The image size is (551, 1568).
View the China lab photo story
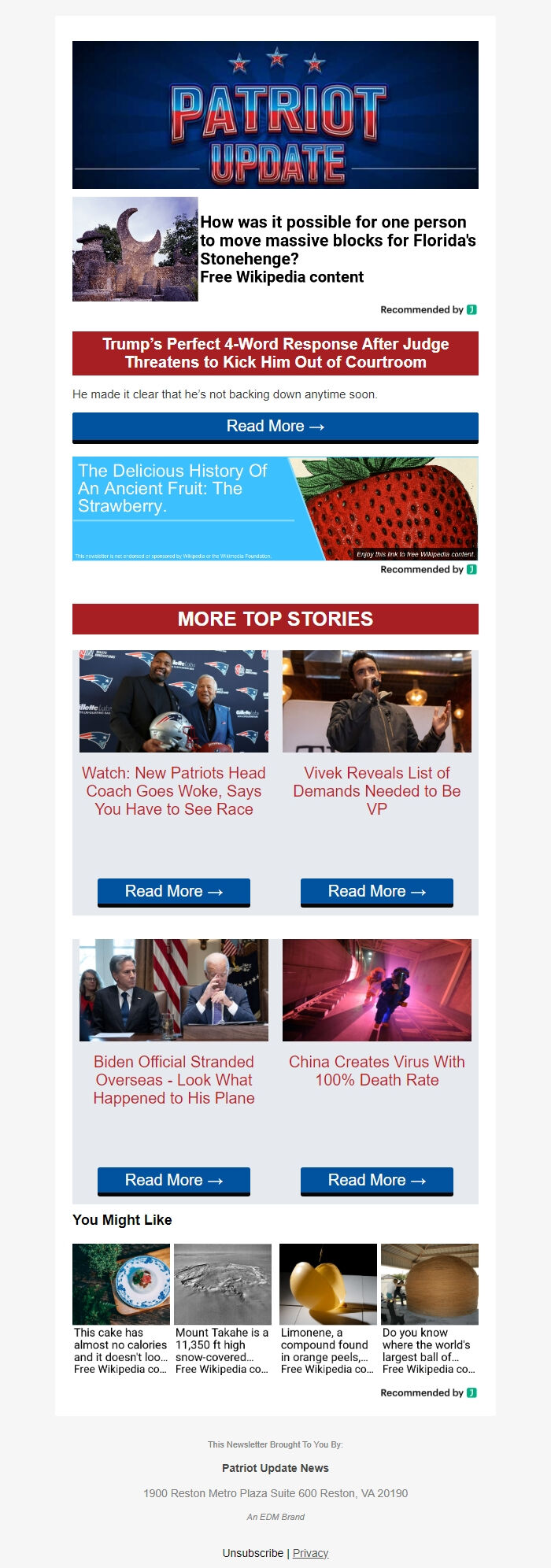(377, 990)
